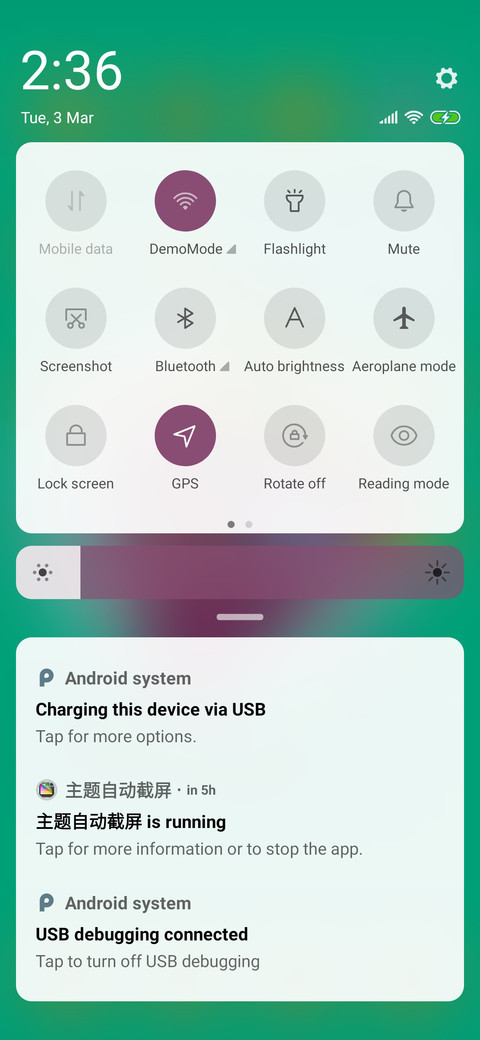The width and height of the screenshot is (480, 1040).
Task: Open the USB debugging connected notification
Action: tap(240, 932)
